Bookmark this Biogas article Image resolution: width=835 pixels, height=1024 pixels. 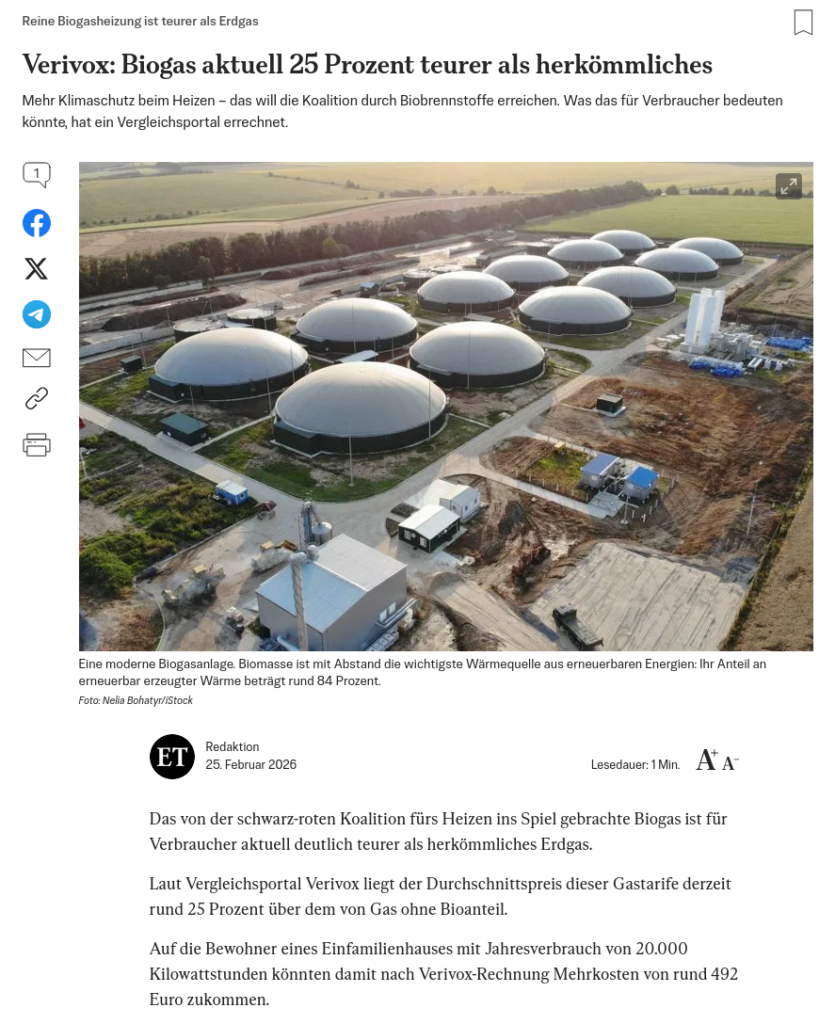pyautogui.click(x=803, y=22)
